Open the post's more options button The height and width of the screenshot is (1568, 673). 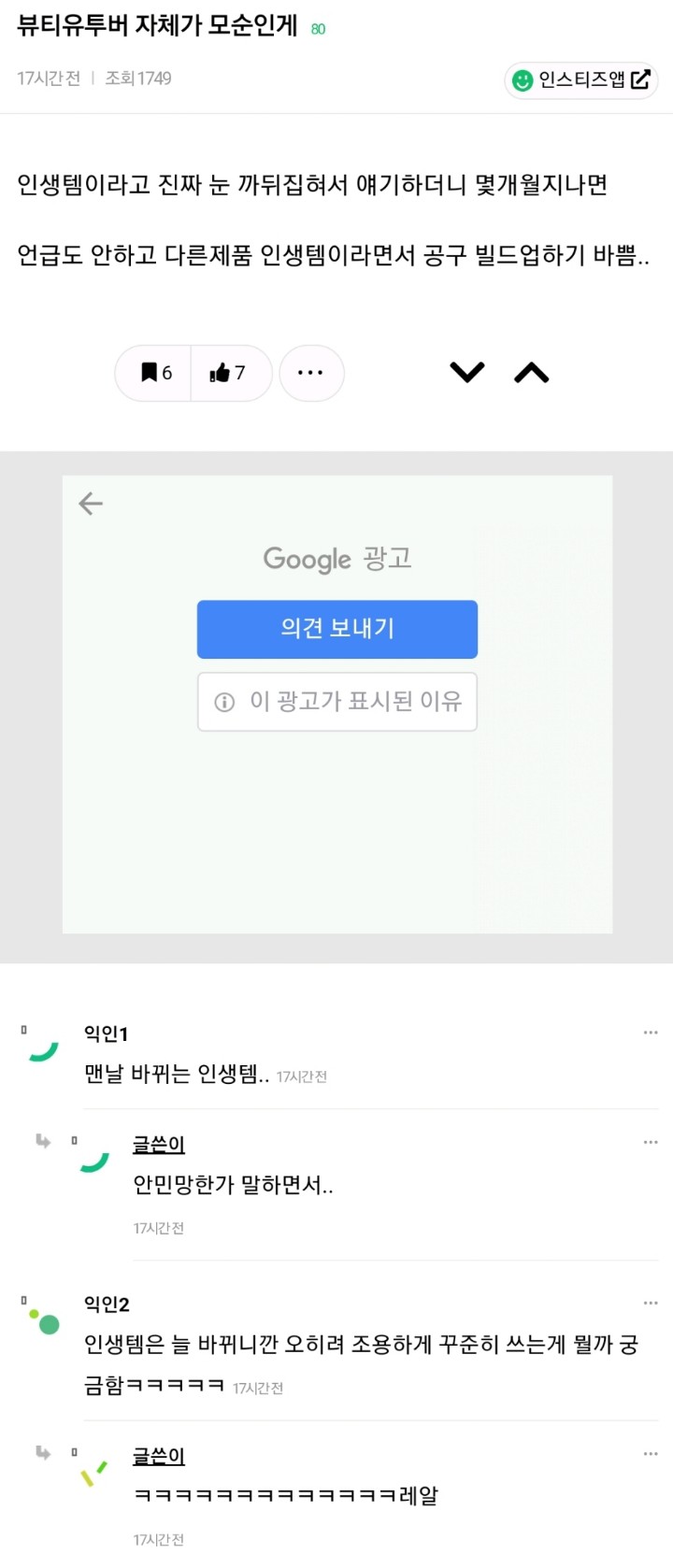[310, 373]
